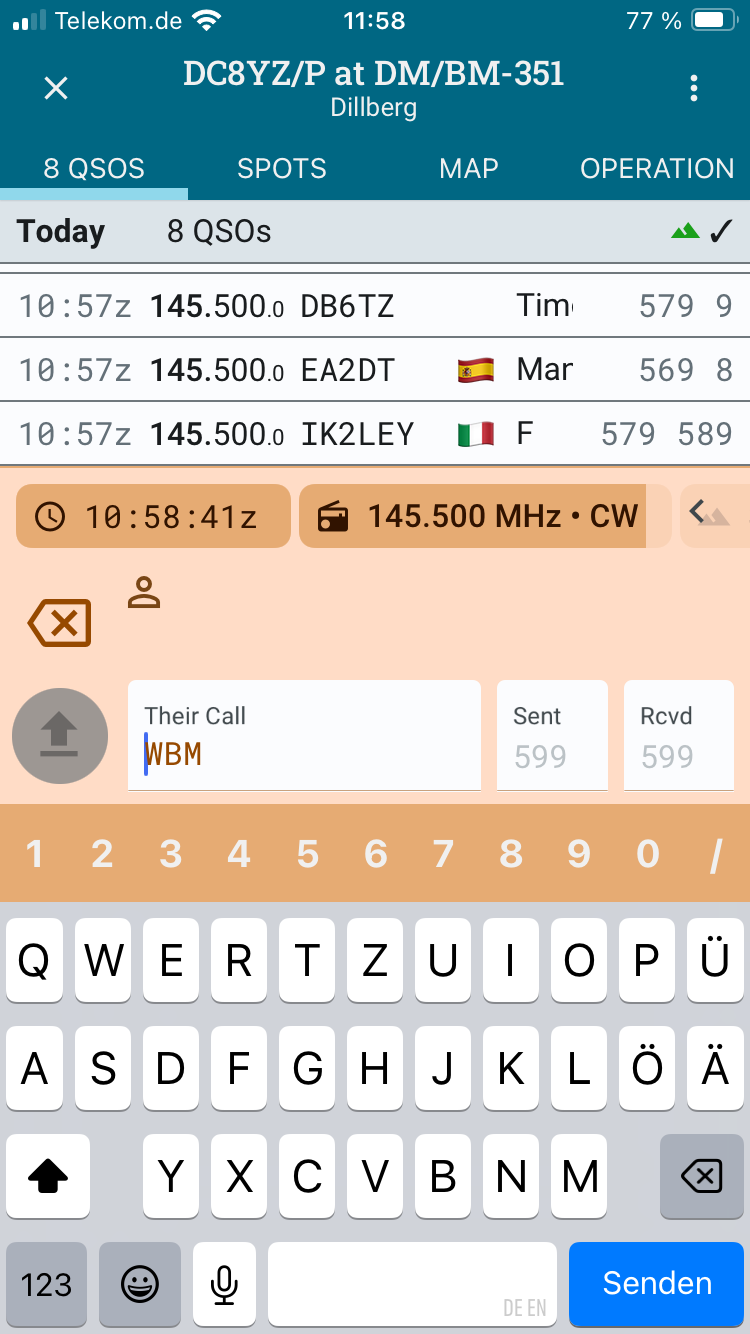Change the 145.500 MHz CW frequency chip
Image resolution: width=750 pixels, height=1334 pixels.
[x=485, y=516]
